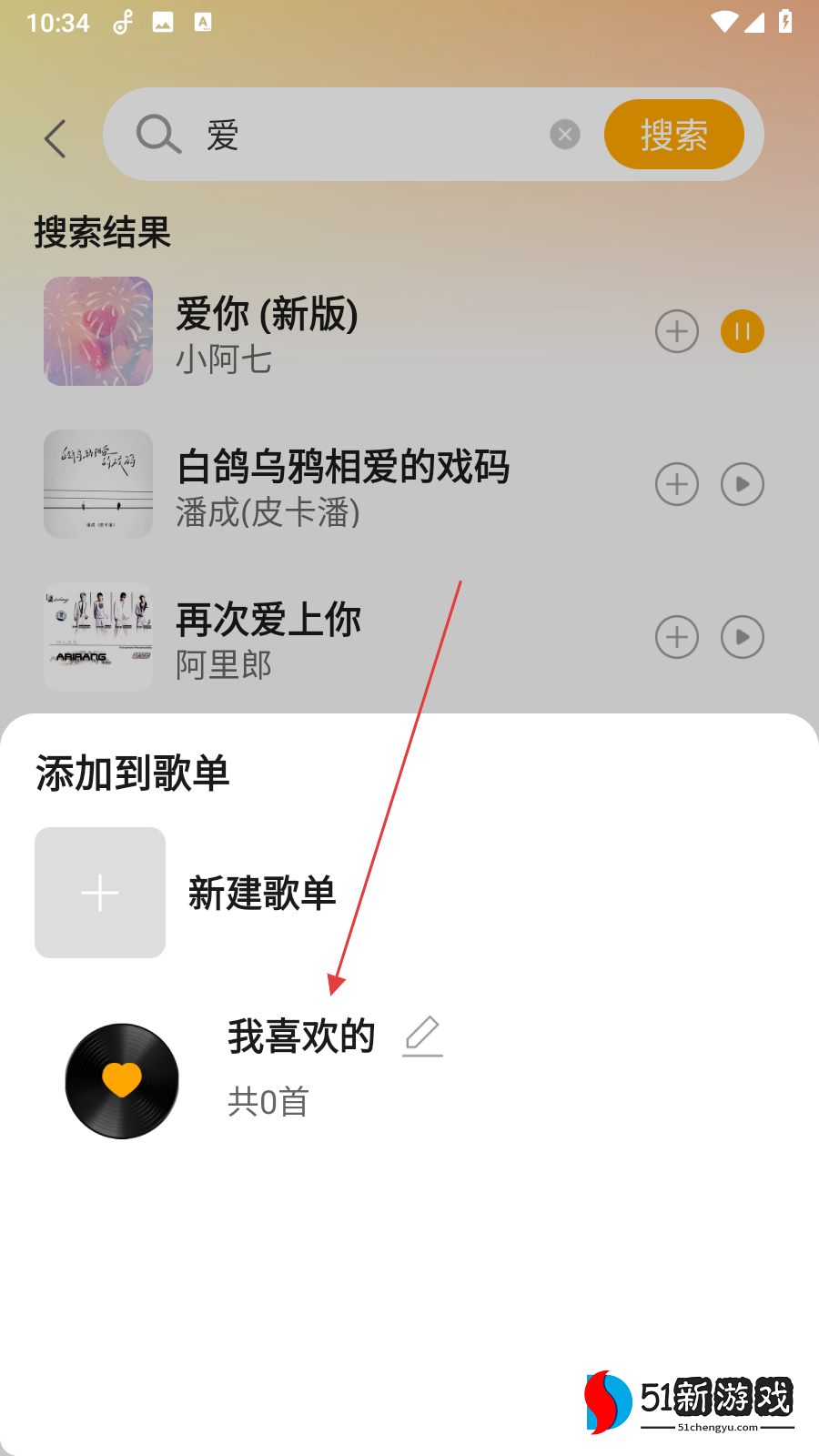This screenshot has width=819, height=1456.
Task: Clear the search text
Action: [565, 135]
